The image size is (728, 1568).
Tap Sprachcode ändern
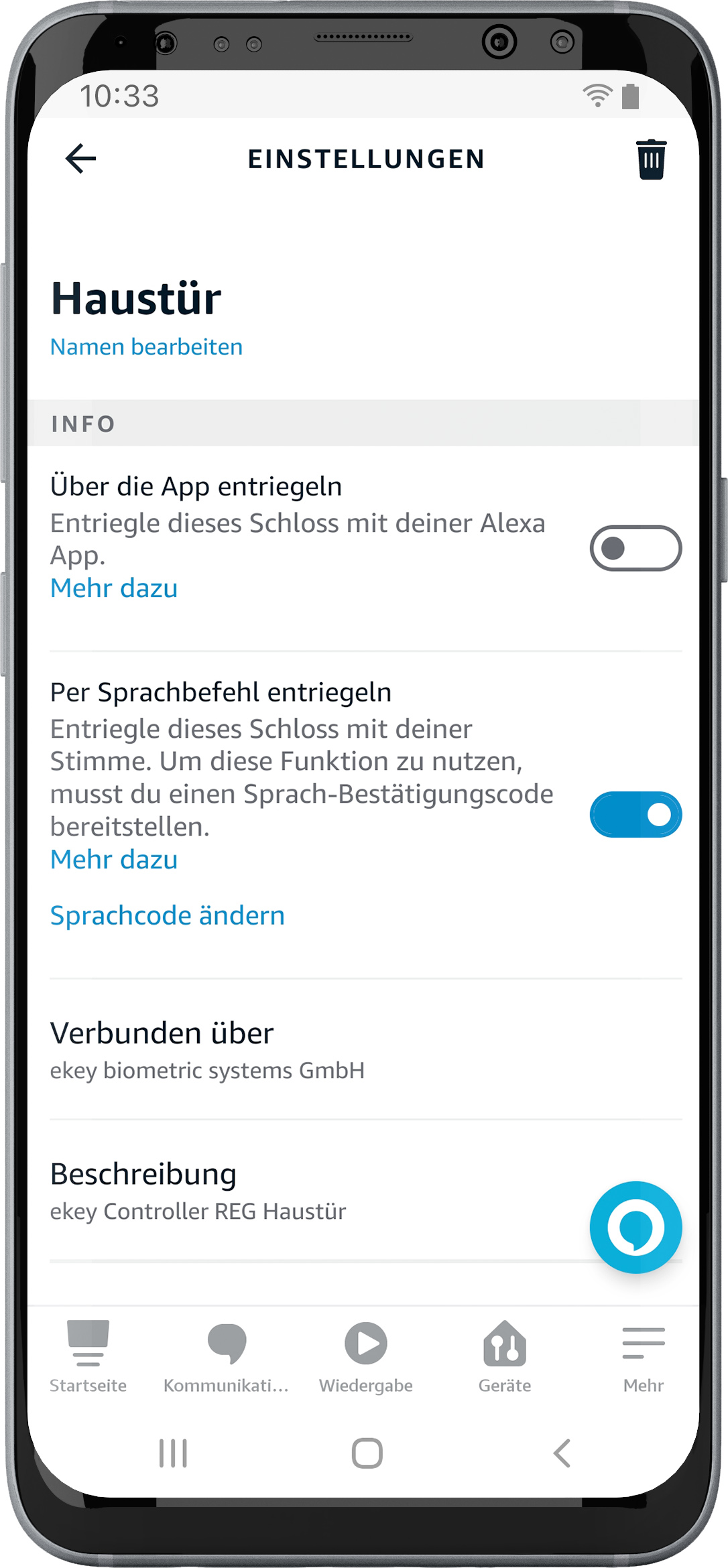tap(168, 915)
